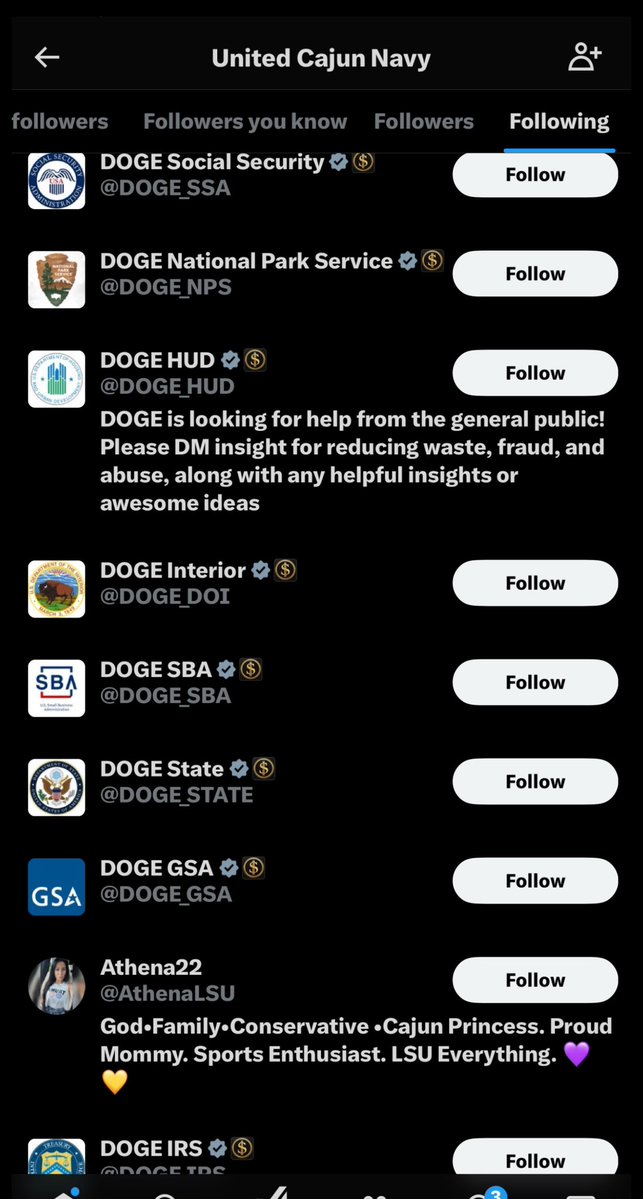Switch to the Followers tab
Viewport: 643px width, 1199px height.
pyautogui.click(x=424, y=122)
